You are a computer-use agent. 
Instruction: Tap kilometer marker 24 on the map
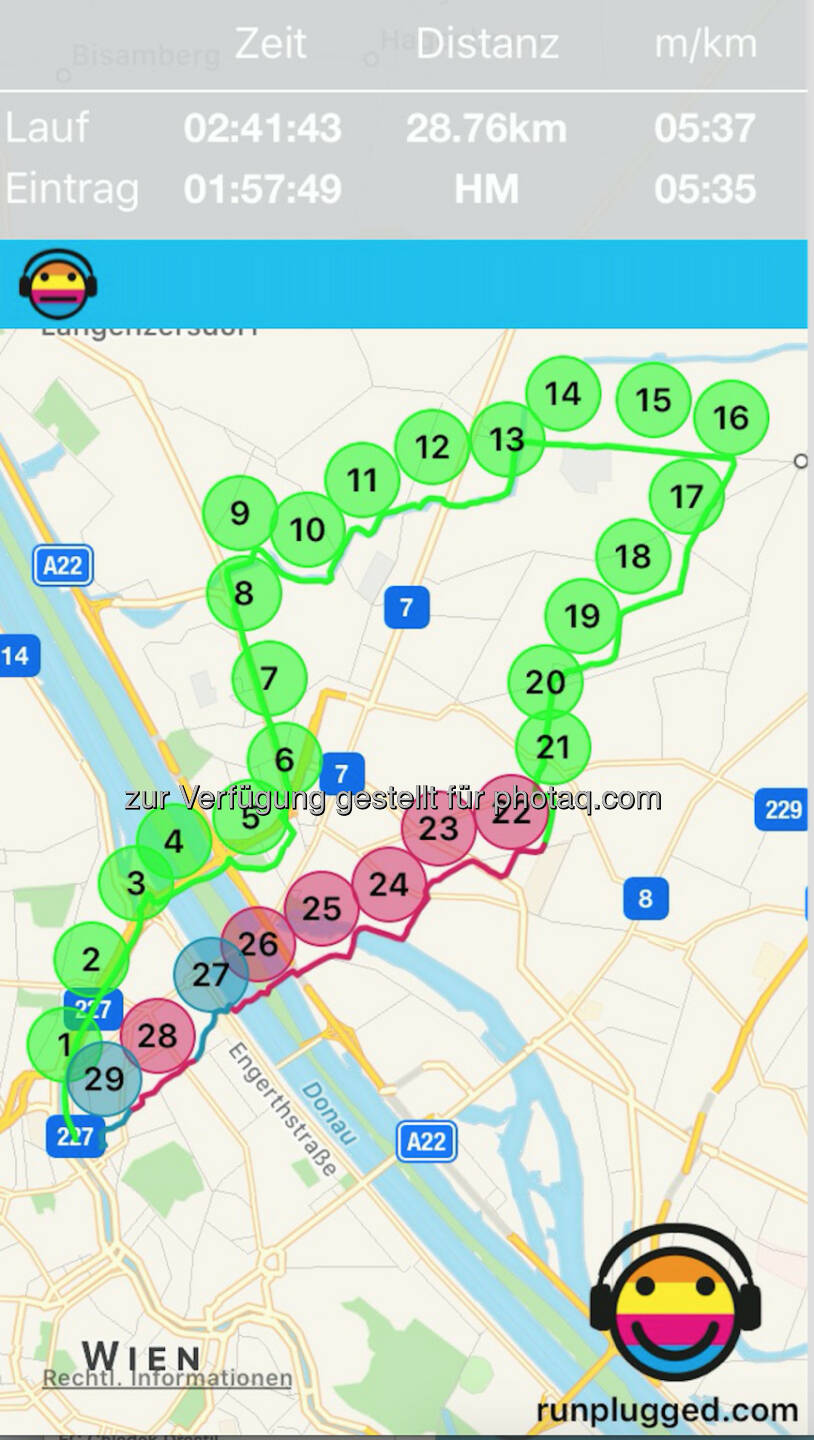point(389,884)
